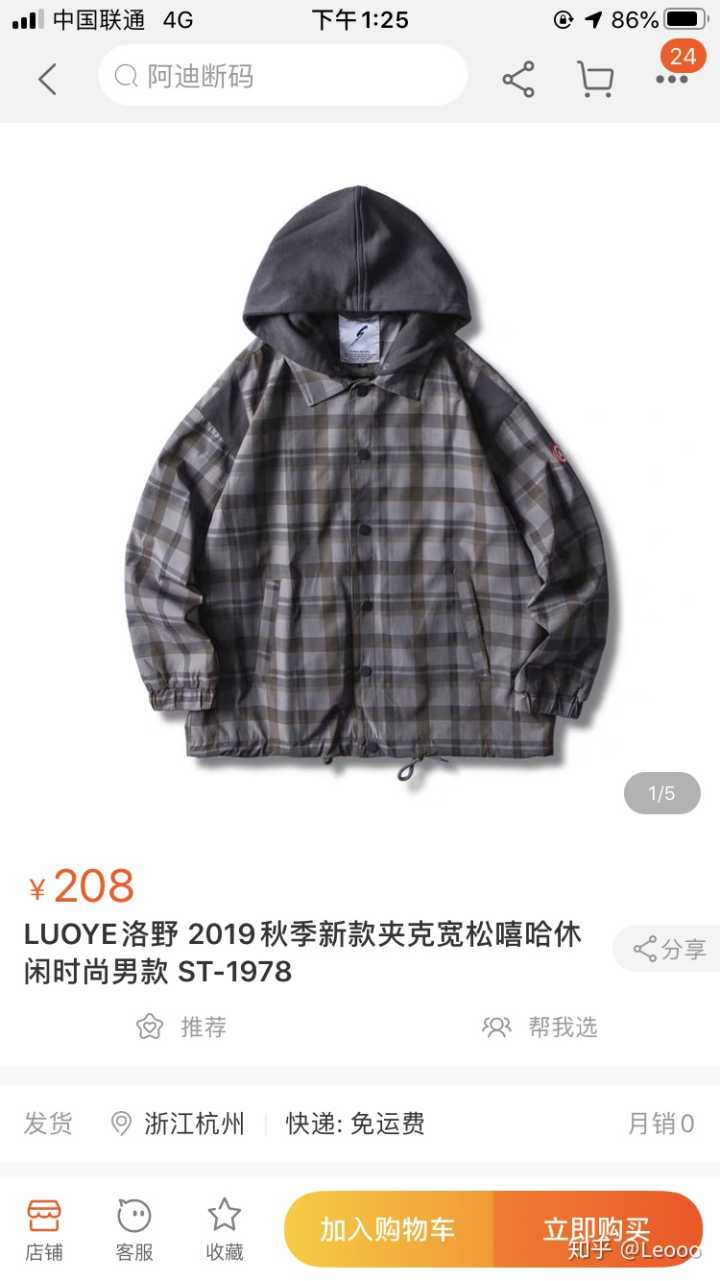Tap the 分享 button beside the title
720x1281 pixels.
pos(668,949)
